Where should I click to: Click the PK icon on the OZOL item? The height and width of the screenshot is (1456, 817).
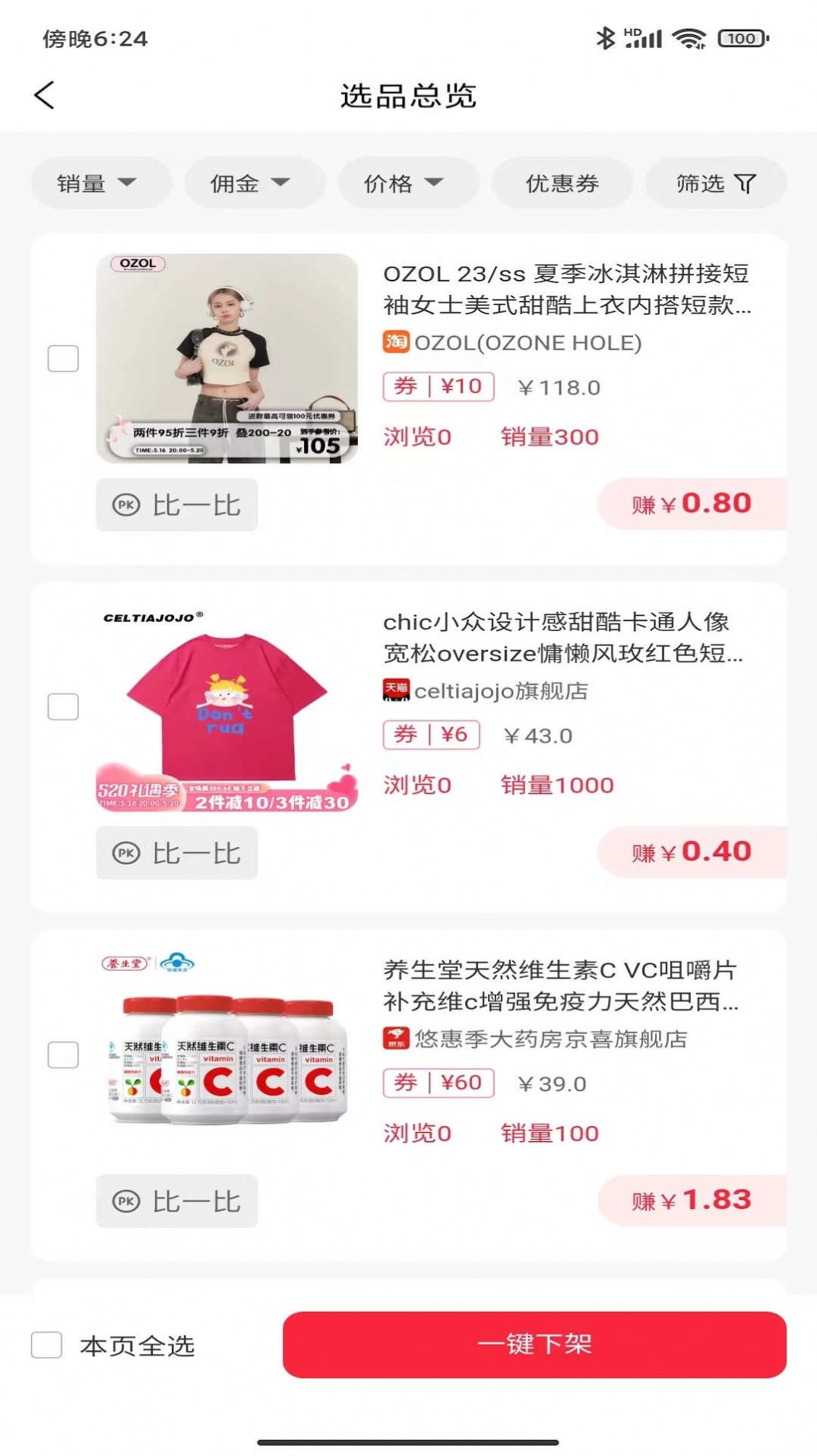coord(128,504)
